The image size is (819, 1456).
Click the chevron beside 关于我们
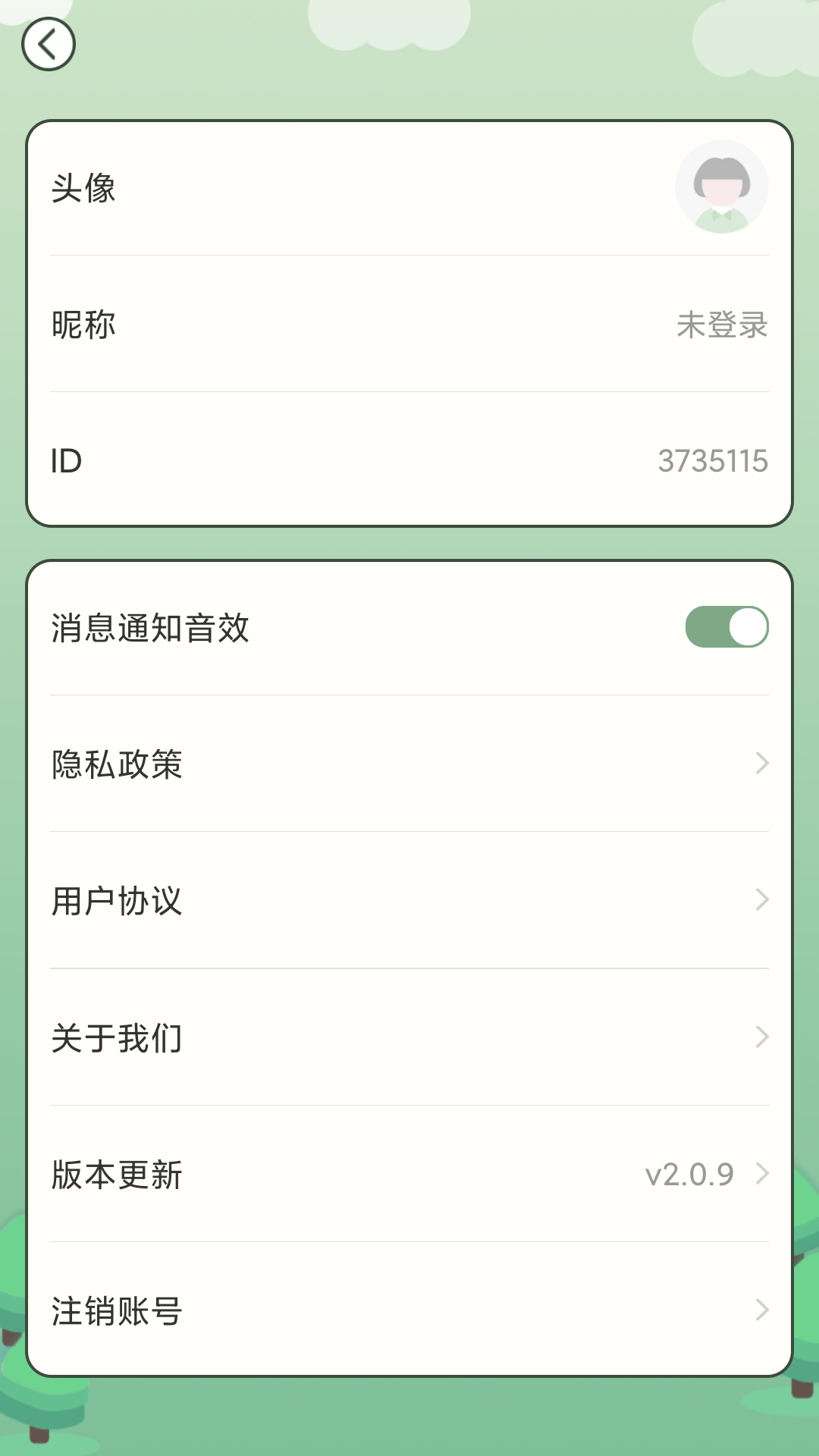click(762, 1035)
